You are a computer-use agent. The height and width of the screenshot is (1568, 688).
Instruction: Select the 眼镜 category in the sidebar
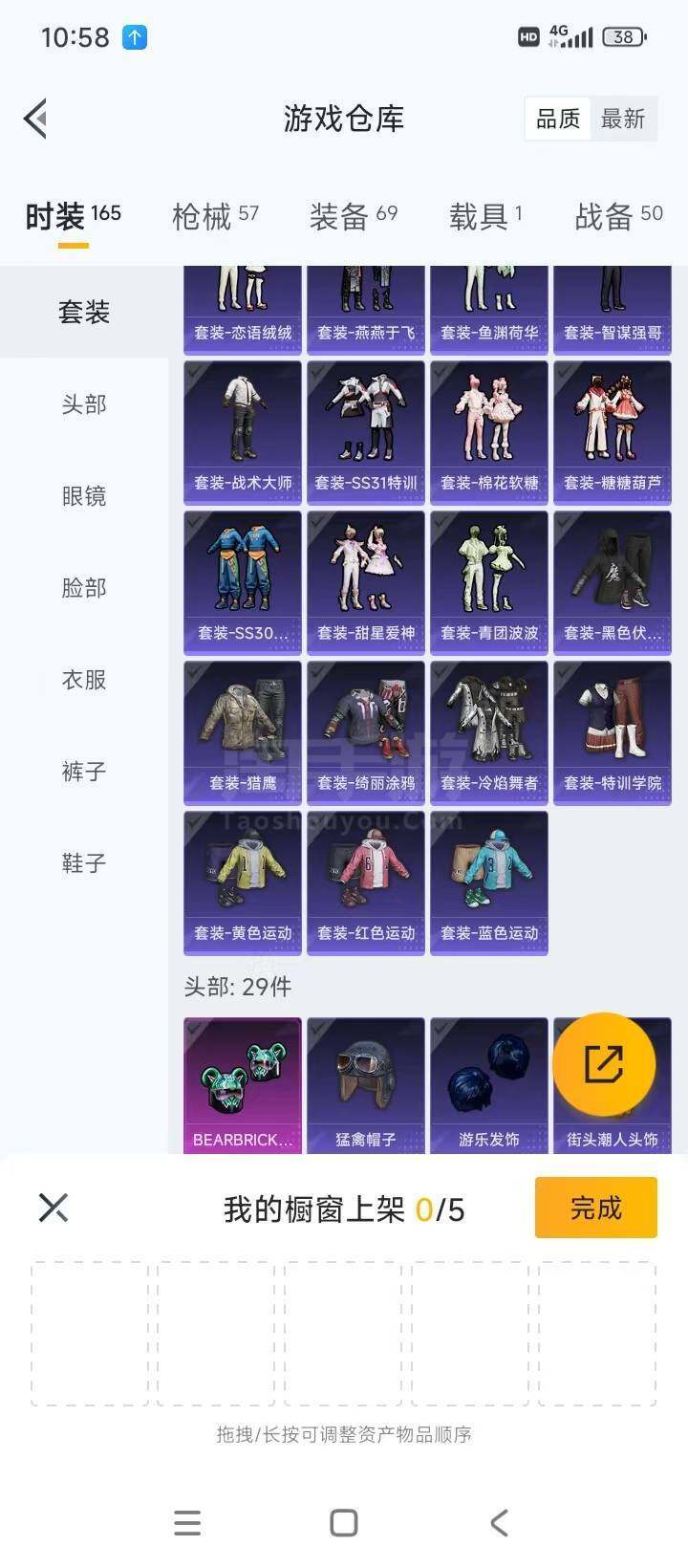pos(84,496)
